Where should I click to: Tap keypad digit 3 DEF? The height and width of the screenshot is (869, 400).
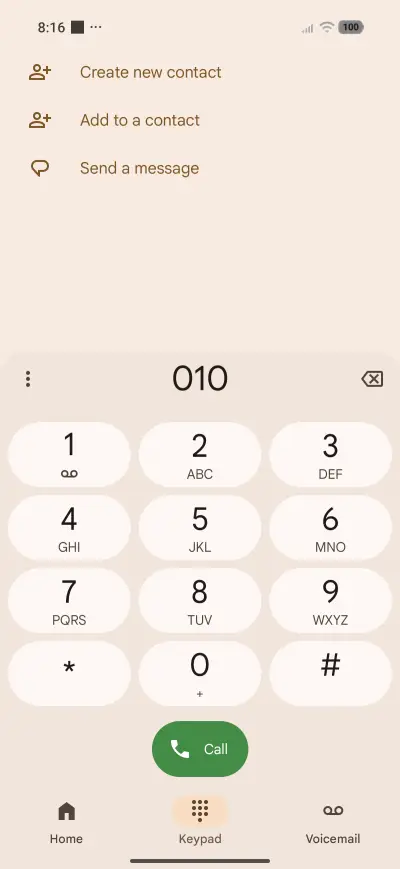tap(331, 454)
